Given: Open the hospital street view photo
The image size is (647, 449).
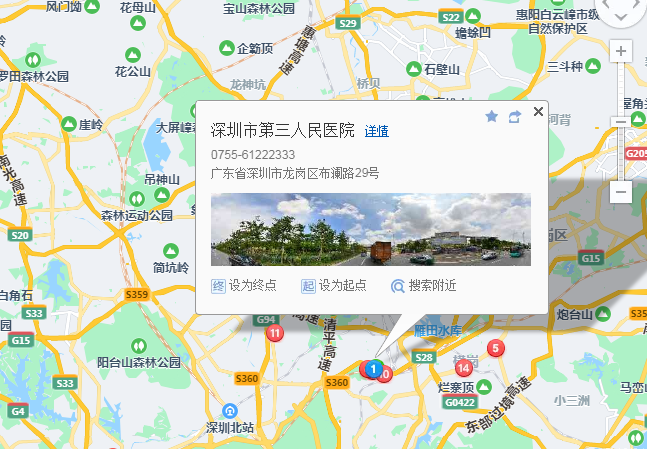Looking at the screenshot, I should tap(371, 229).
